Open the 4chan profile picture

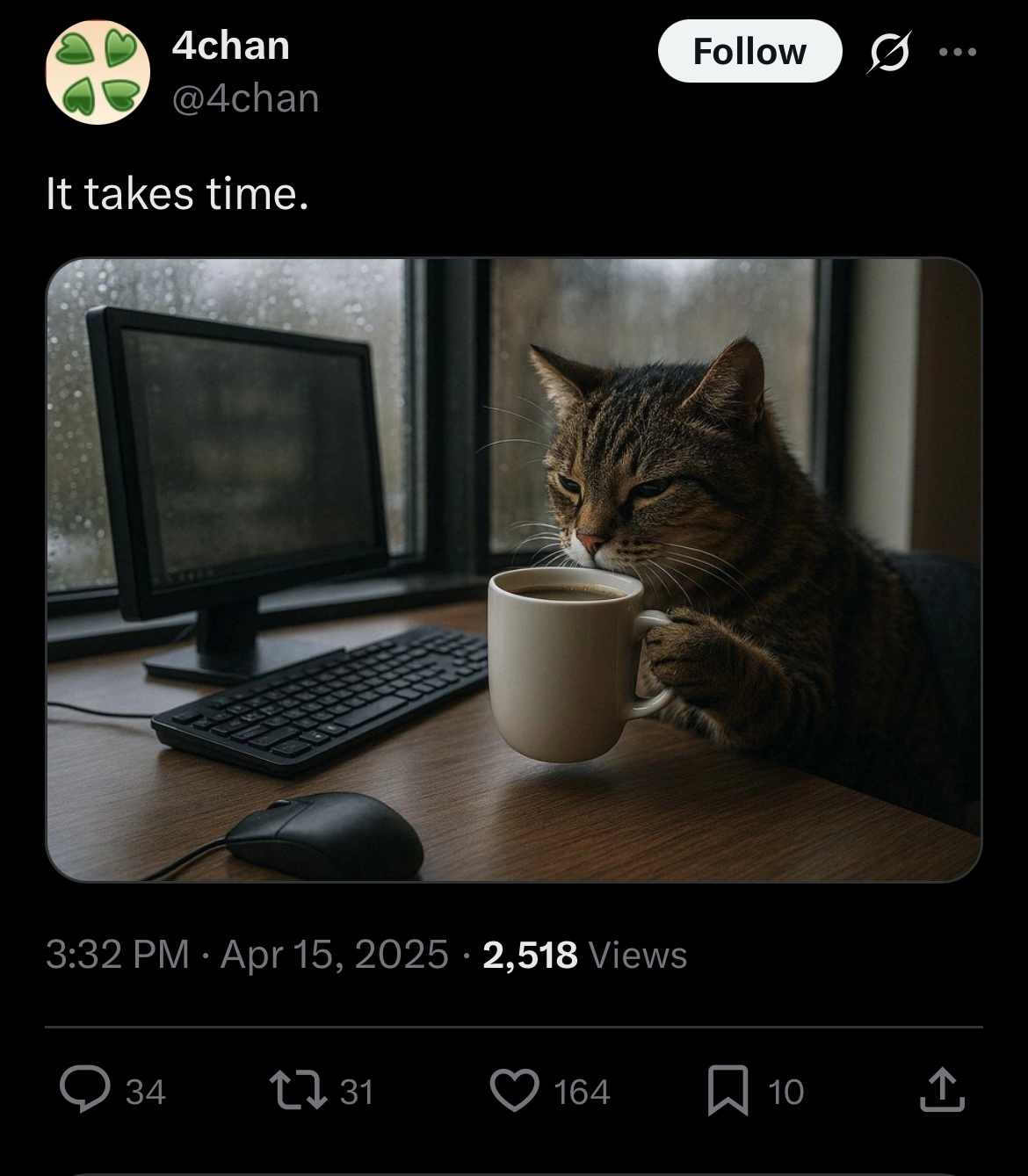click(x=98, y=72)
